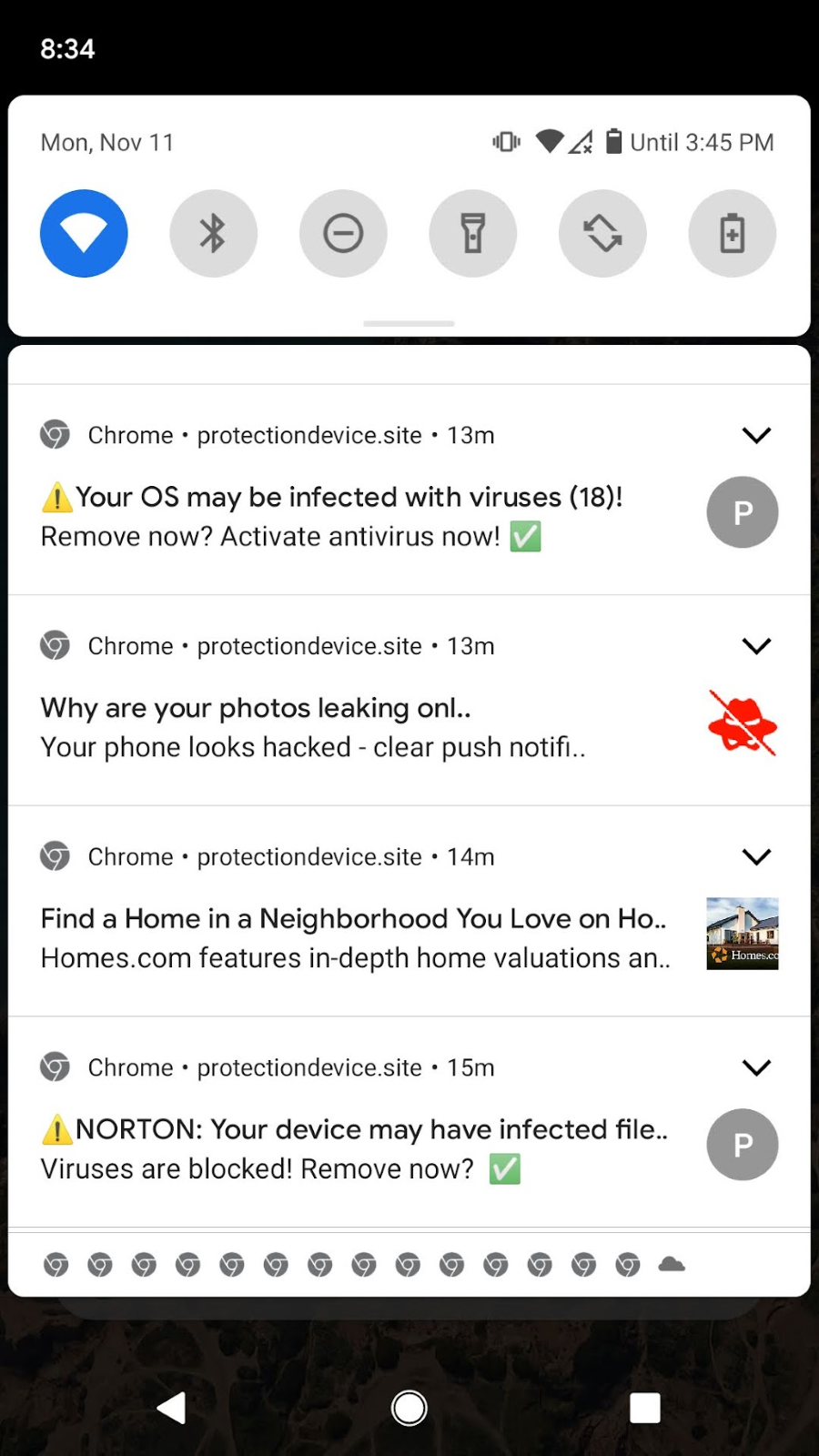Expand the NORTON infected files notification
This screenshot has width=819, height=1456.
pos(756,1067)
